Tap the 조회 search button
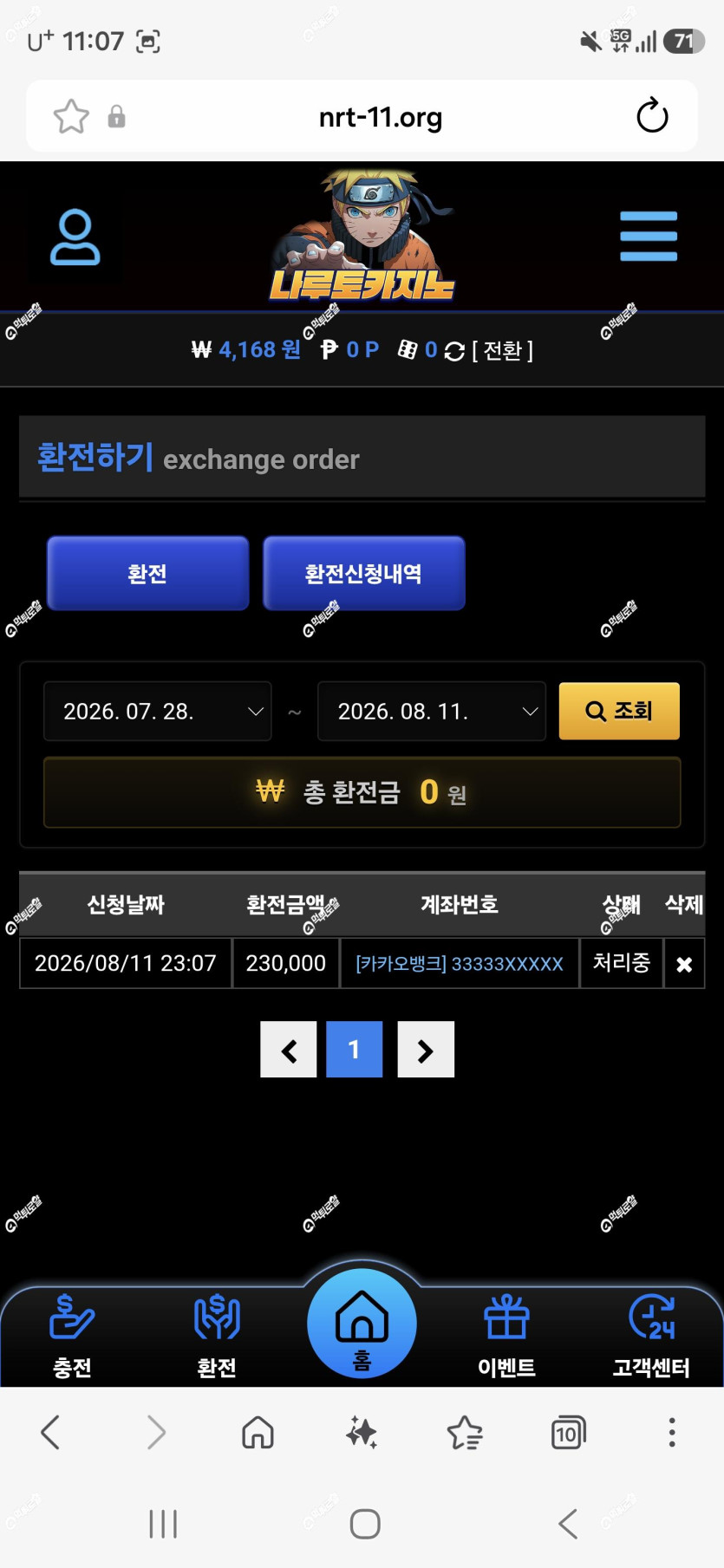The width and height of the screenshot is (724, 1568). [619, 711]
